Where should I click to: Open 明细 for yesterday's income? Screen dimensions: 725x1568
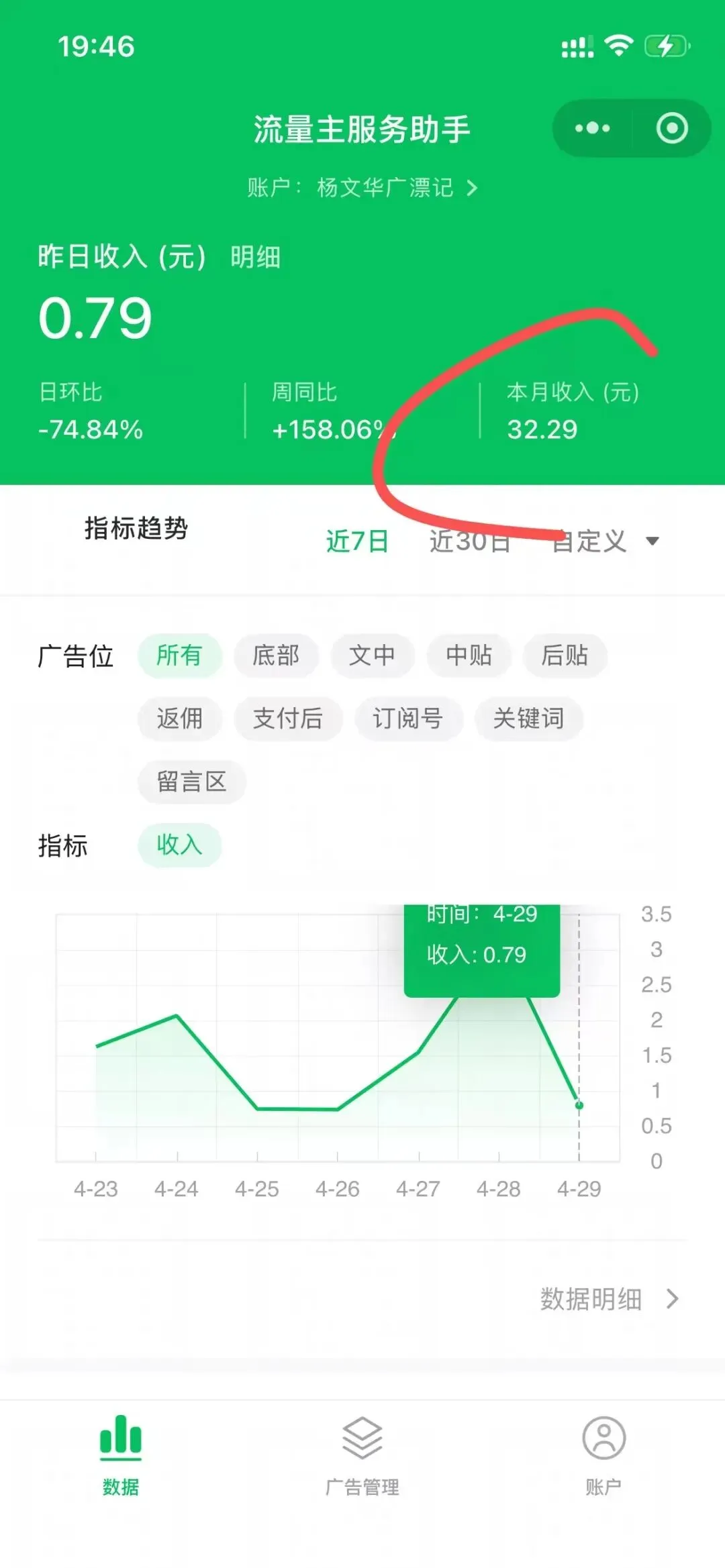[x=255, y=257]
